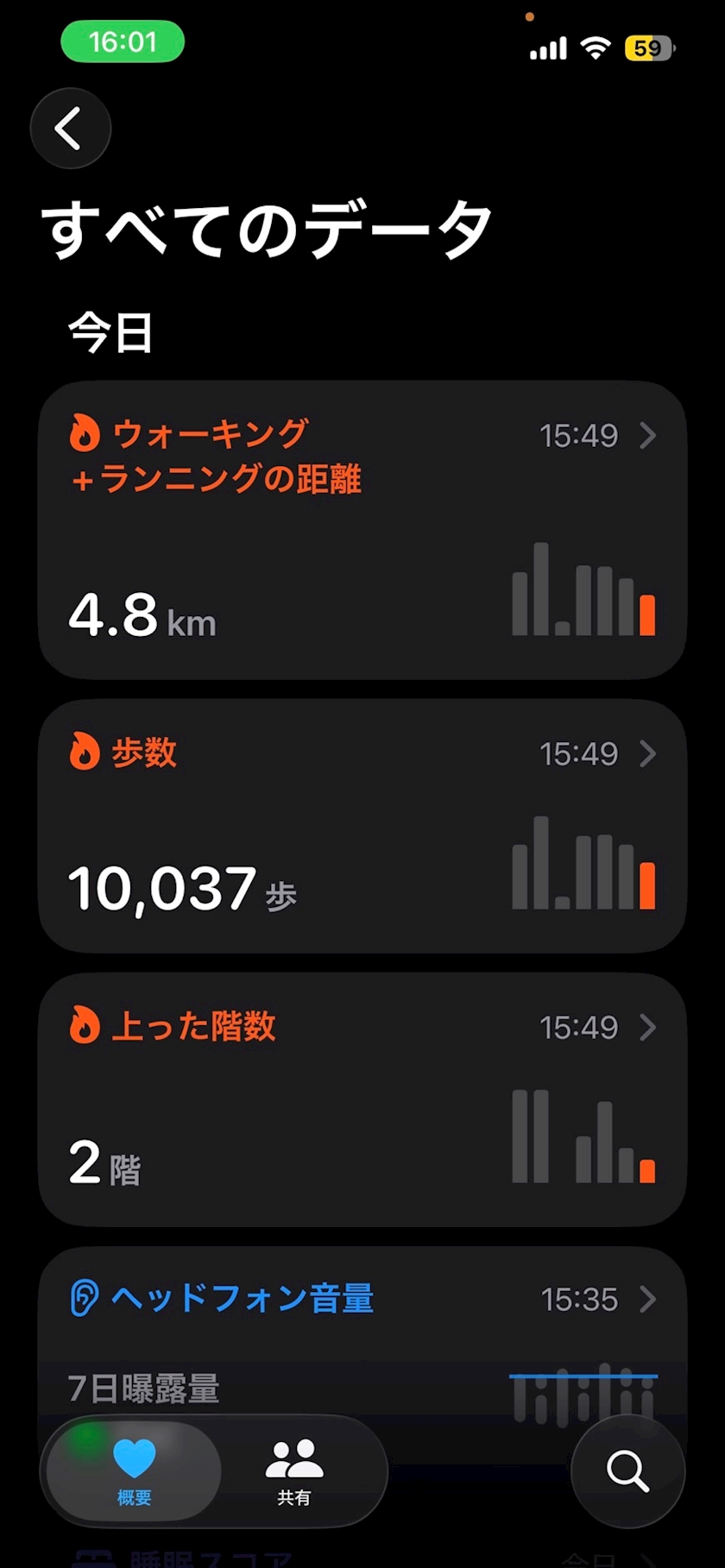The image size is (725, 1568).
Task: Open the ヘッドフォン音量 card
Action: tap(362, 1300)
